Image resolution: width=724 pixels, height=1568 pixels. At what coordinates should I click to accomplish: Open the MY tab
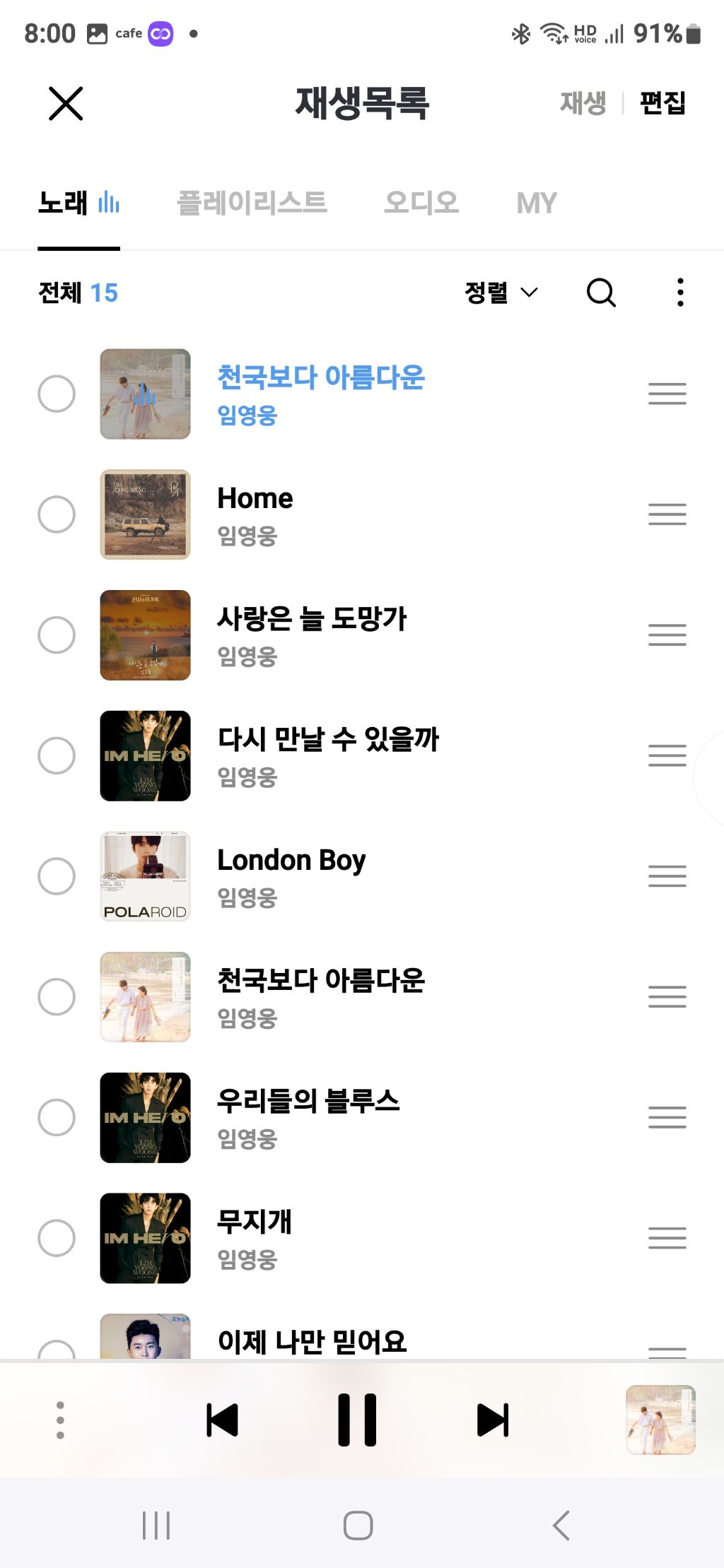[537, 204]
